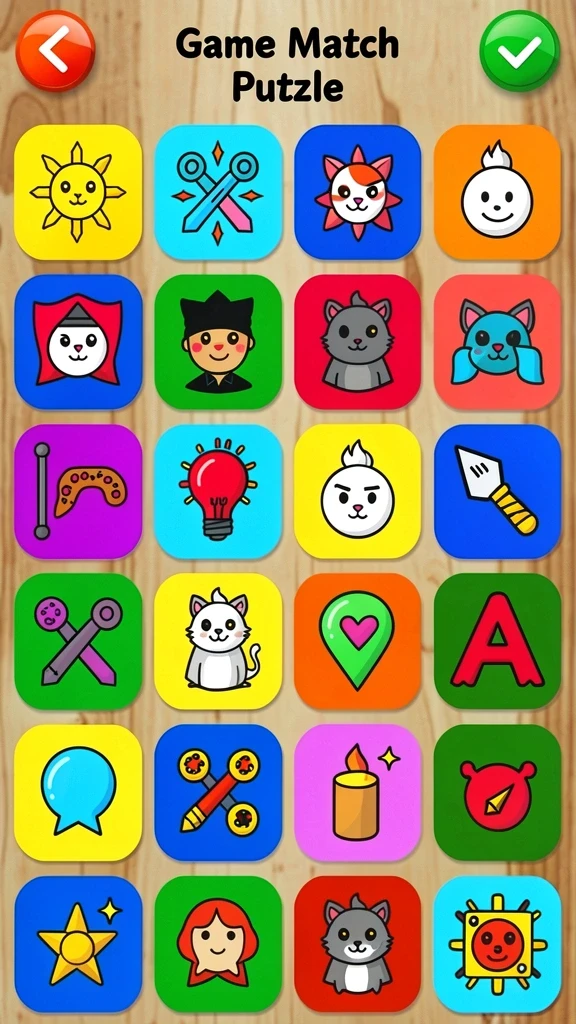This screenshot has width=576, height=1024.
Task: Select the trowel tile on blue
Action: [x=498, y=491]
